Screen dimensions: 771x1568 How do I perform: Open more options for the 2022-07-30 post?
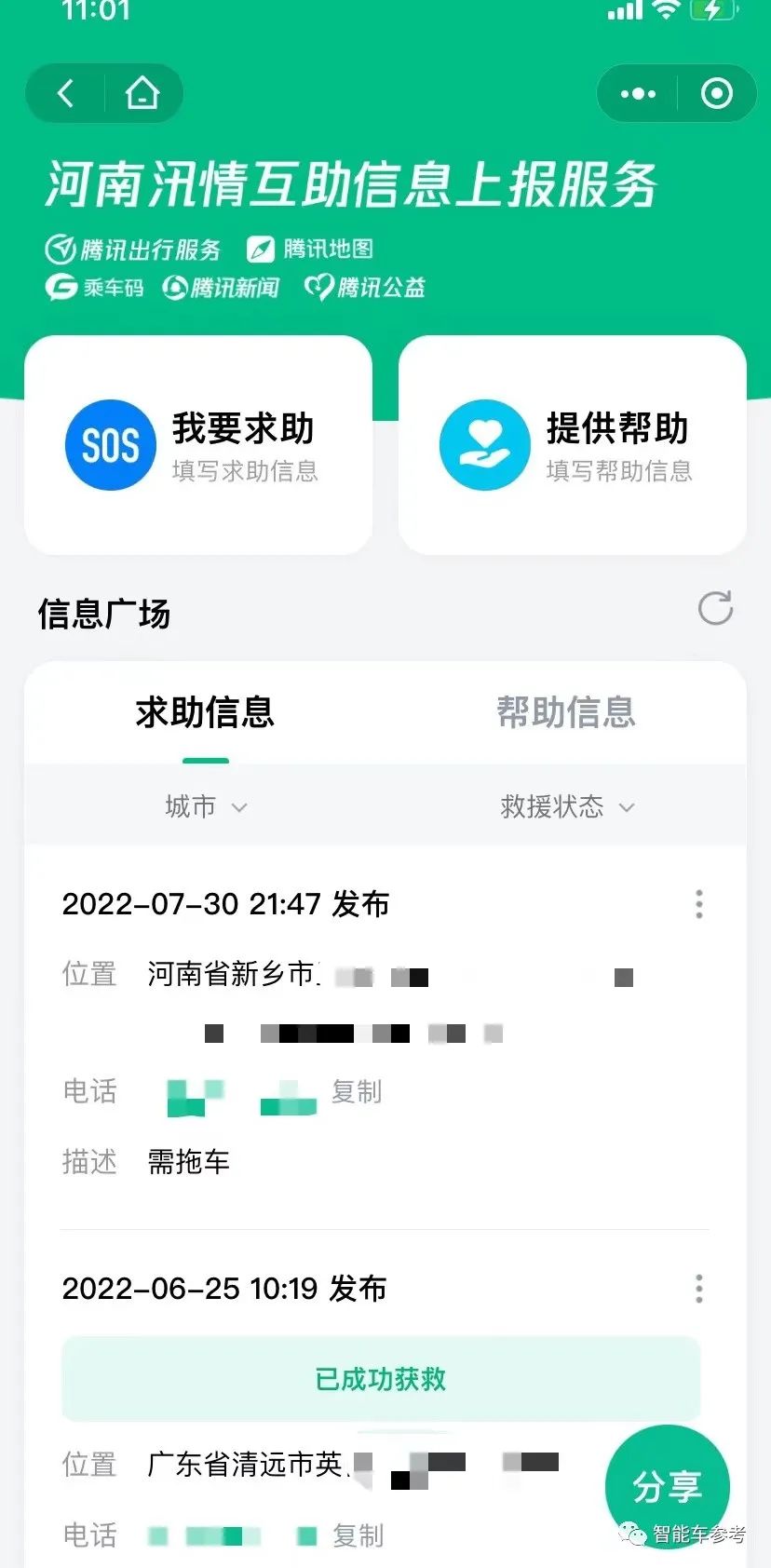(699, 904)
